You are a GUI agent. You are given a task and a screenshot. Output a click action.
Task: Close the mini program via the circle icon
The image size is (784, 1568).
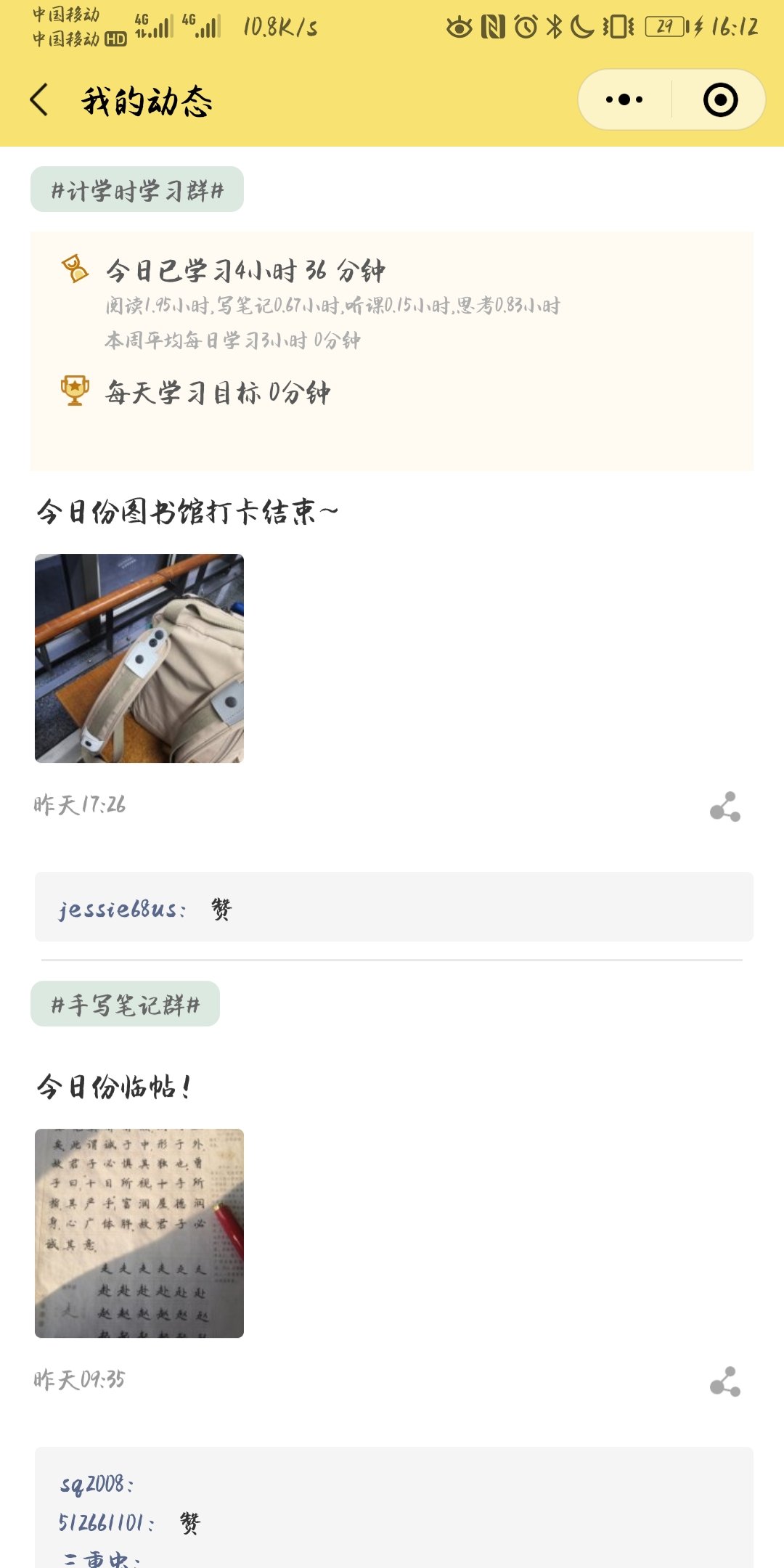[720, 100]
